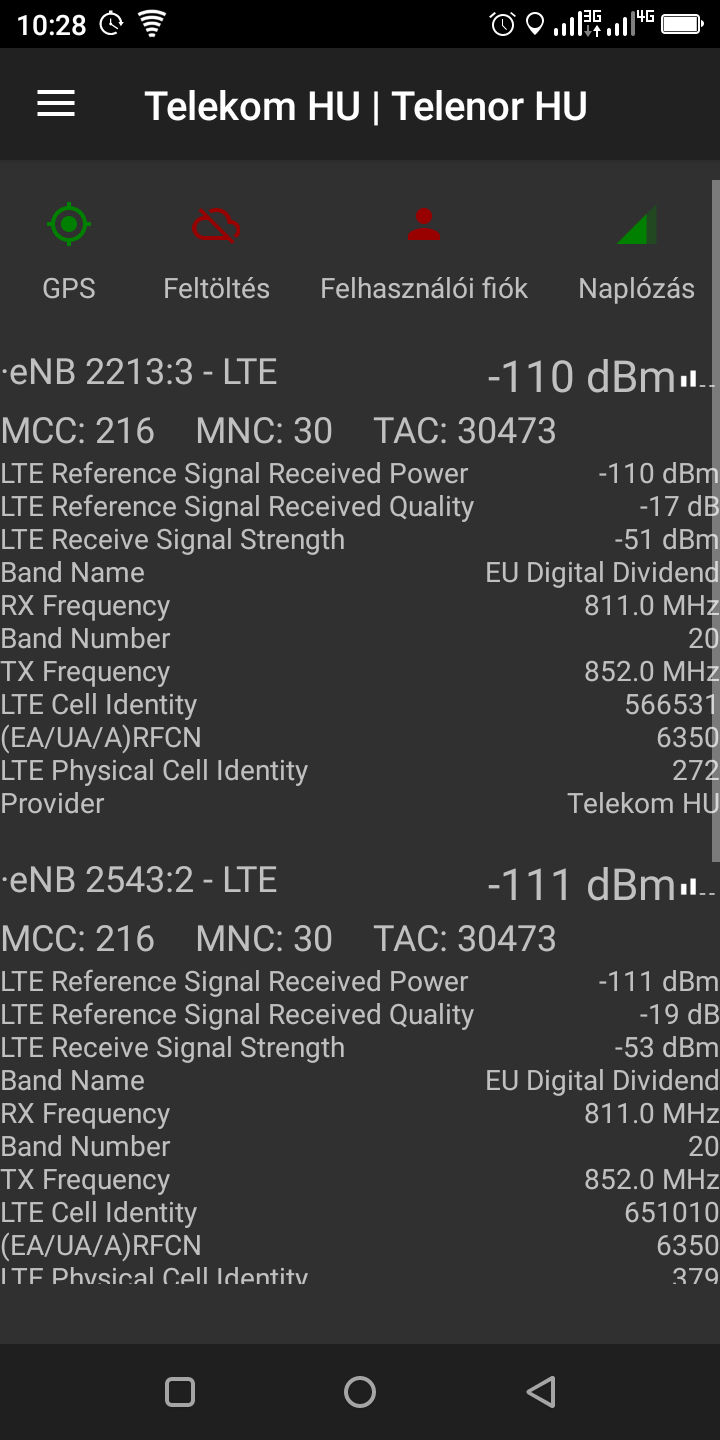
Task: Open the eNB 2213:3 cell details
Action: pyautogui.click(x=140, y=373)
